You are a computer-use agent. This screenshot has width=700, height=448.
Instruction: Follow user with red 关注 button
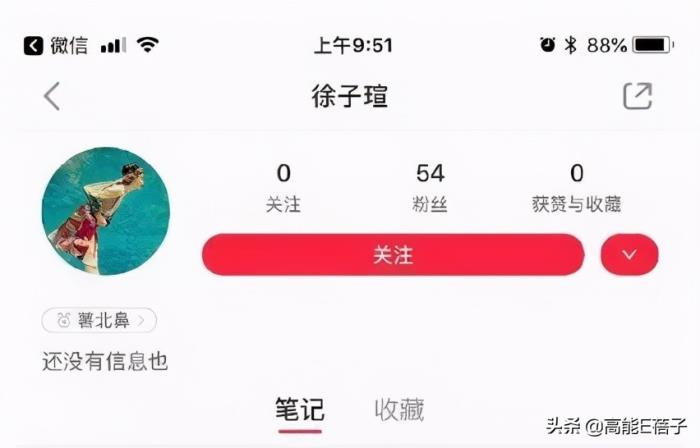pos(392,255)
